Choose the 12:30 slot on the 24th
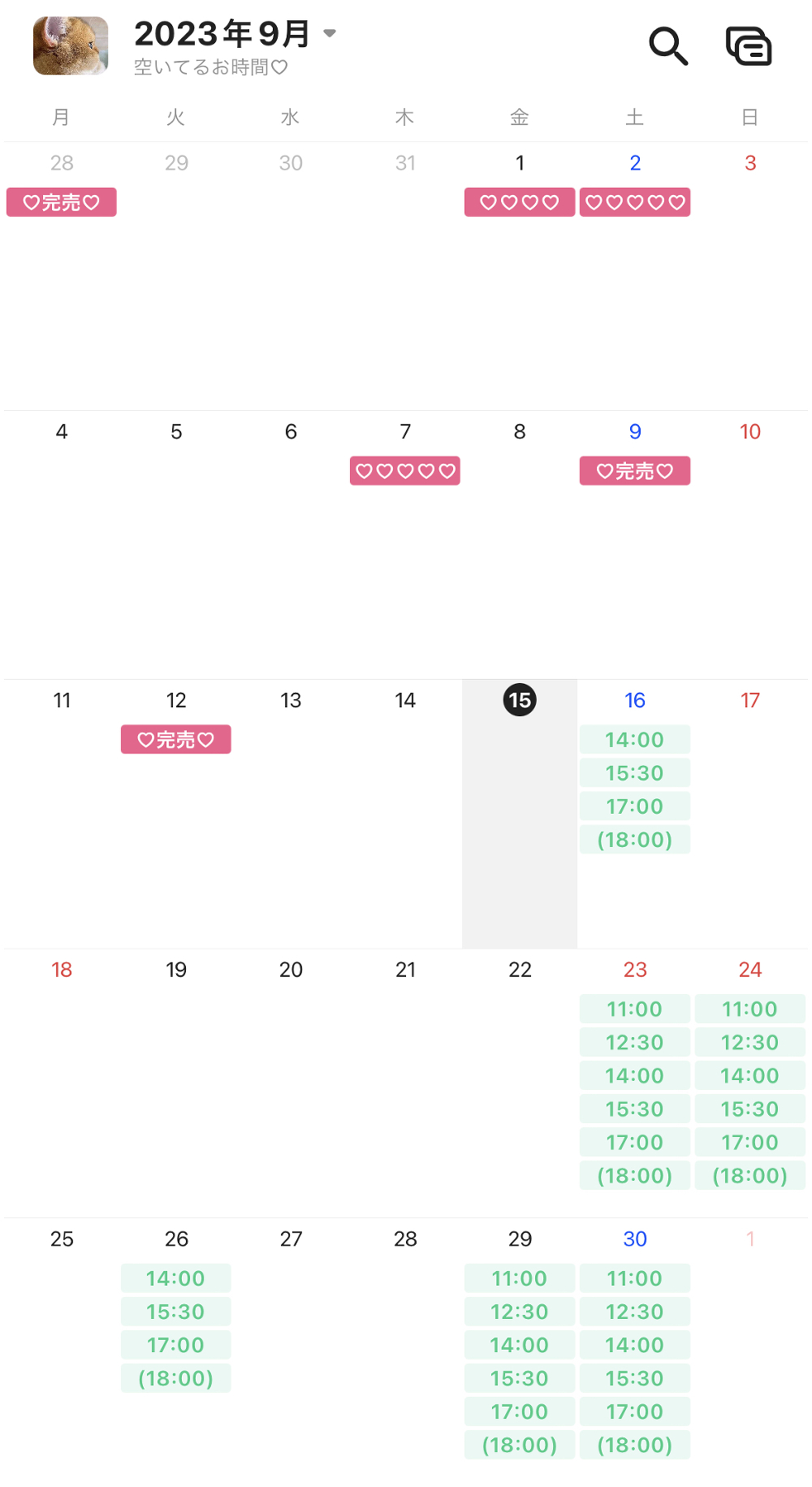The height and width of the screenshot is (1487, 812). pos(750,1043)
